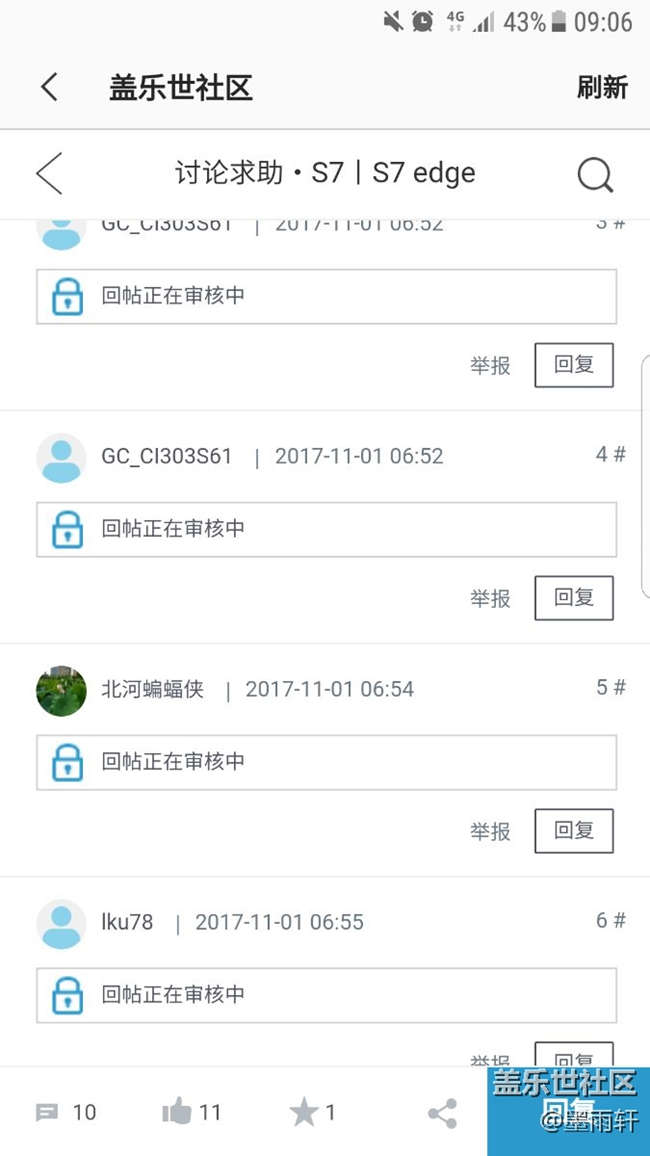The width and height of the screenshot is (650, 1156).
Task: Reply to 北河蝙蝠侠's post 5#
Action: tap(573, 831)
